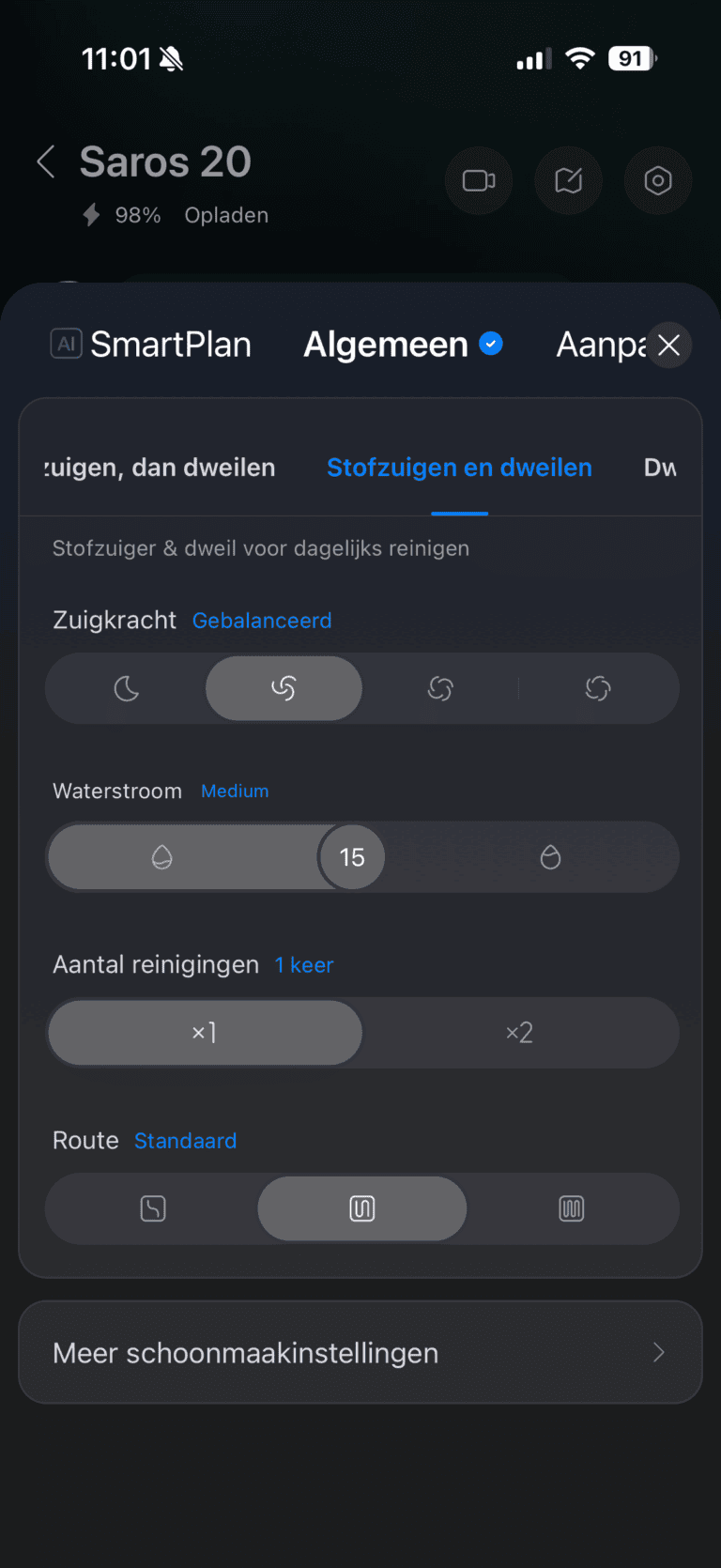Open the map edit icon

(568, 180)
